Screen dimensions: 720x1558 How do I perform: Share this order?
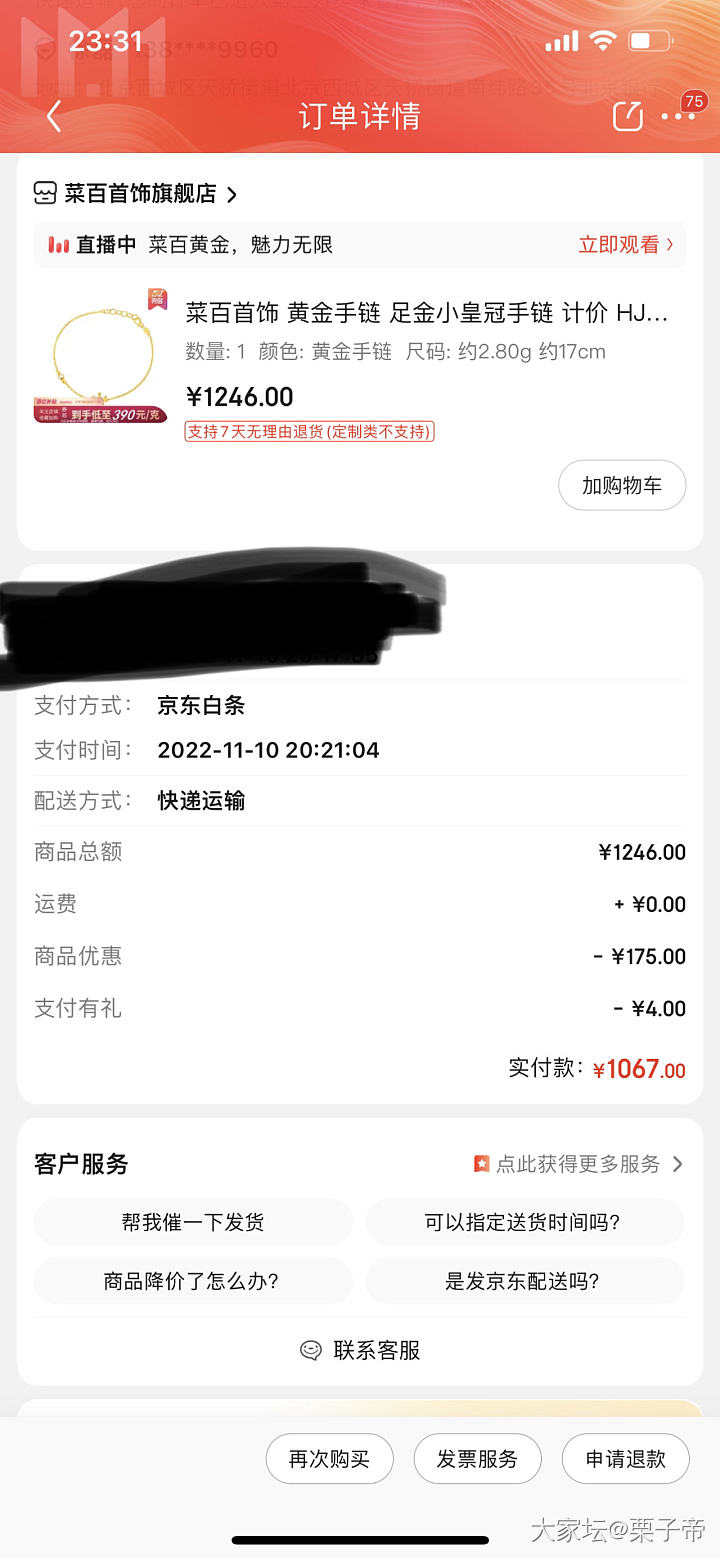[x=627, y=116]
